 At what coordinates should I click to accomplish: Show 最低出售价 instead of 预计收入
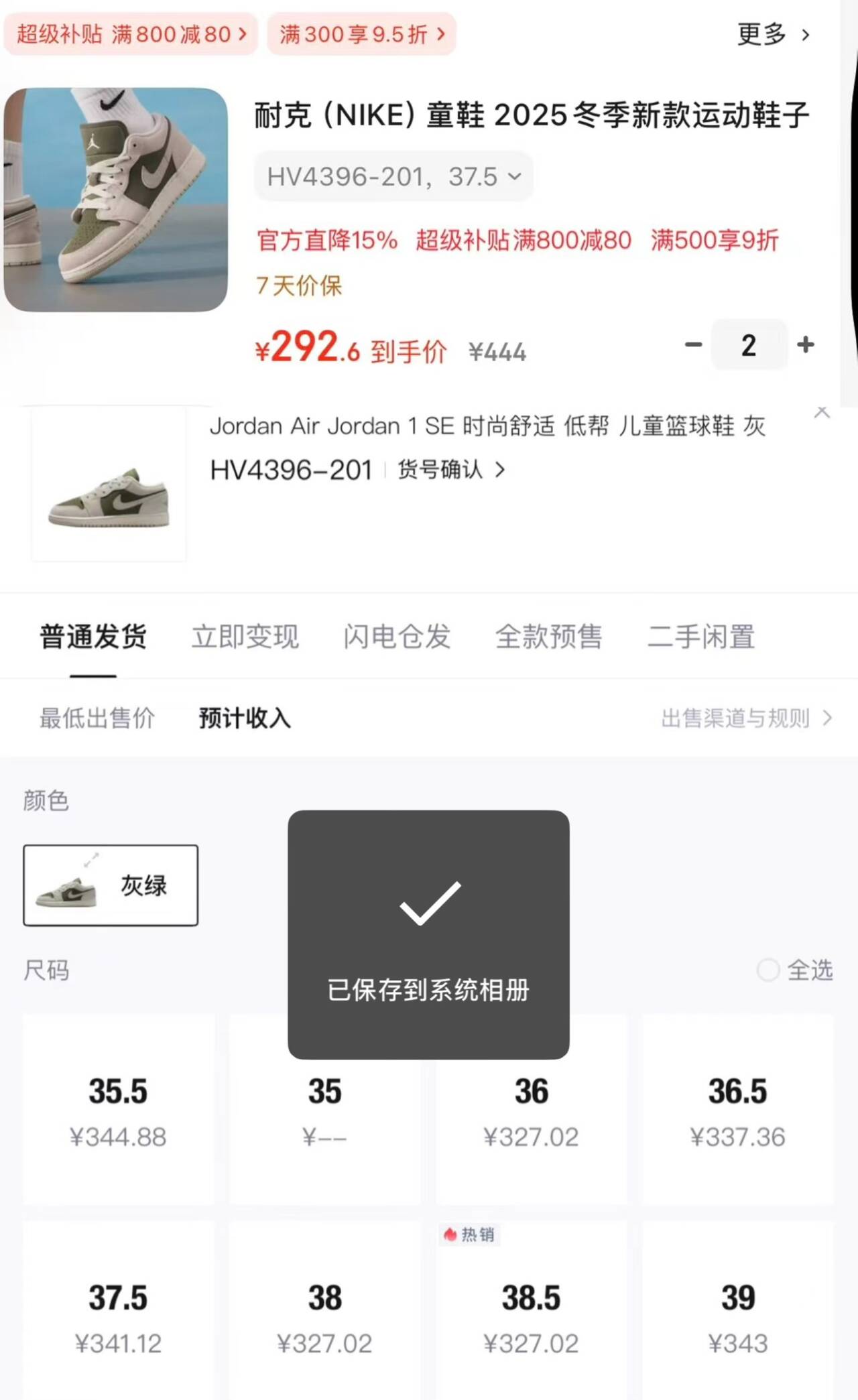97,718
